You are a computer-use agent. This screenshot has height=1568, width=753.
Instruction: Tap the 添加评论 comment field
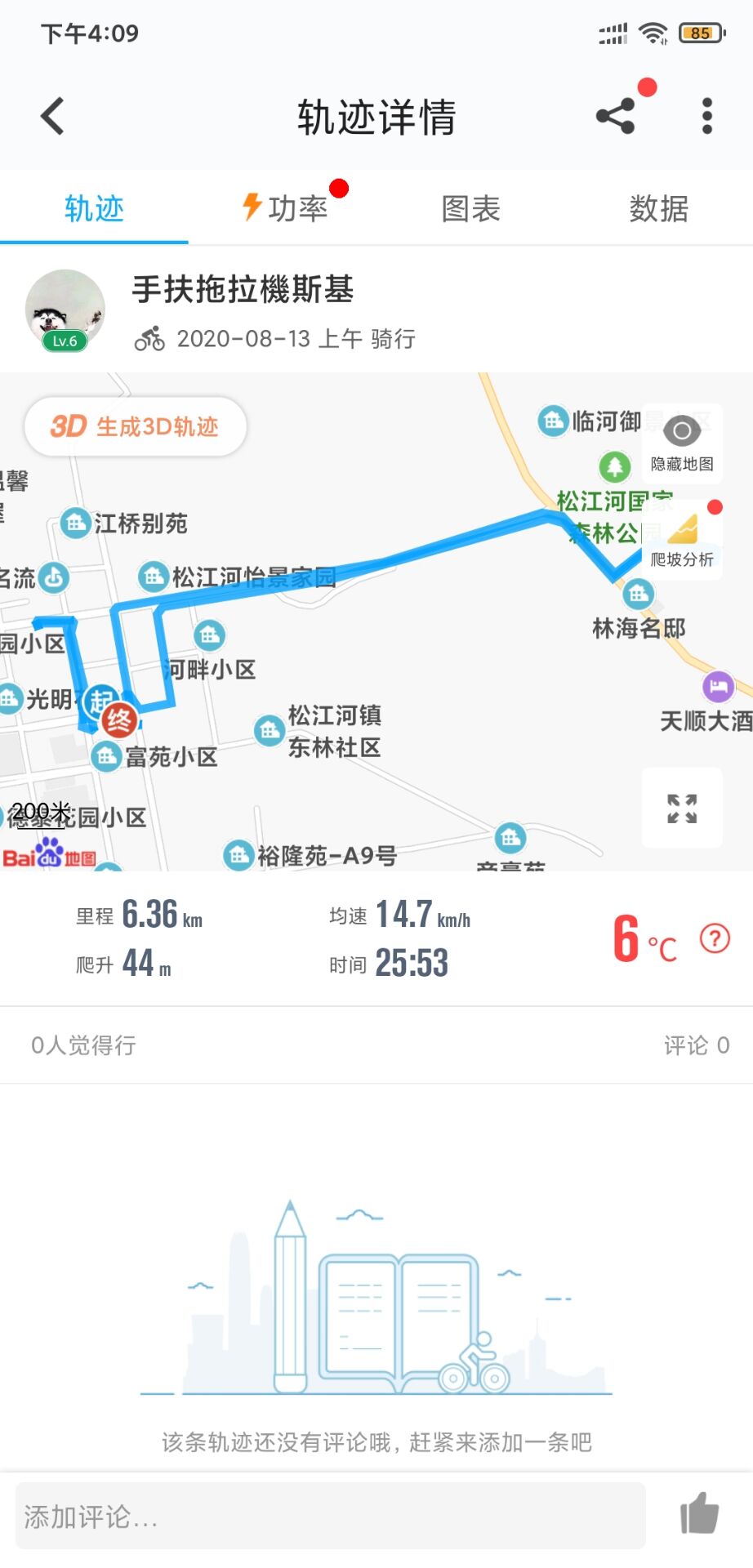[x=331, y=1517]
